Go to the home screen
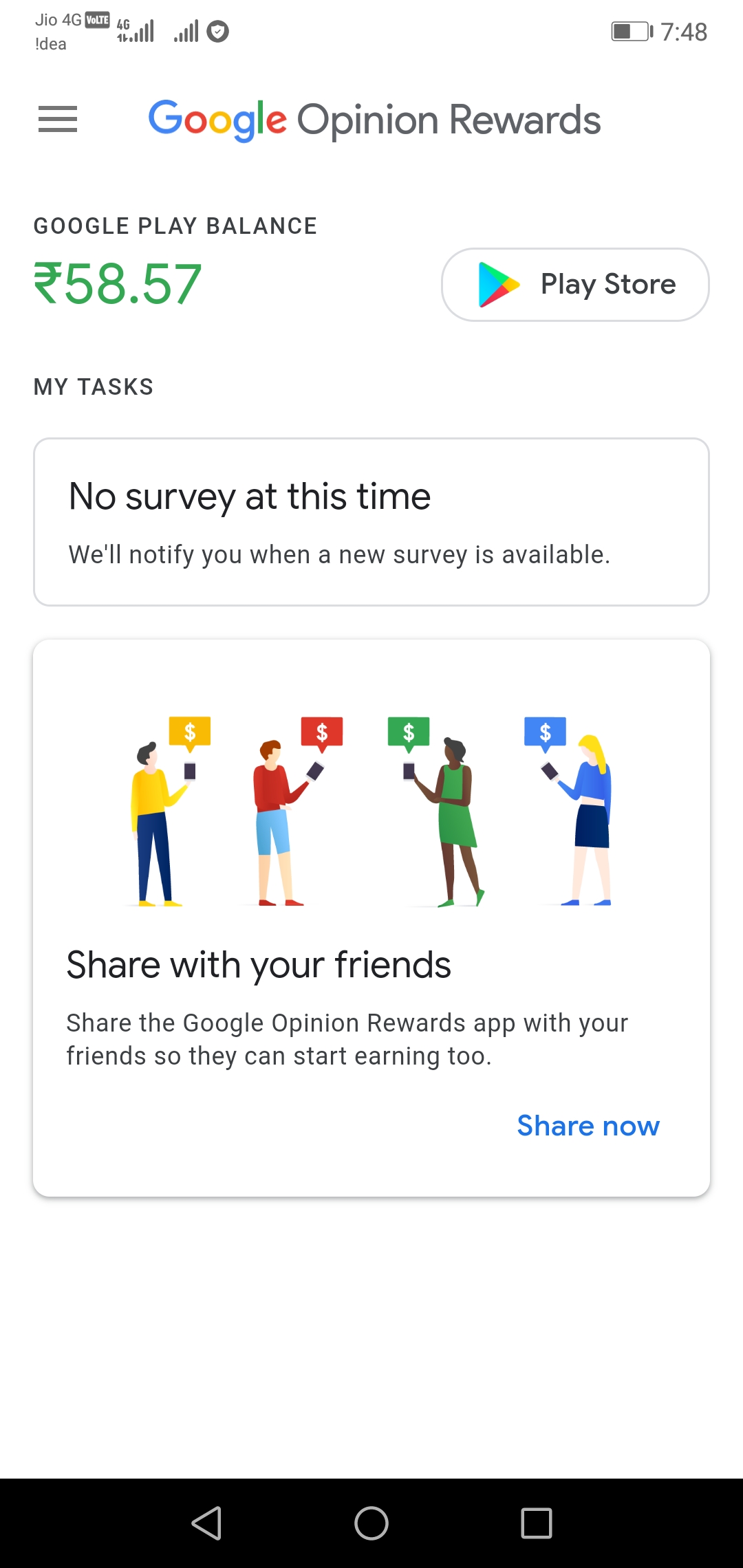The width and height of the screenshot is (743, 1568). 371,1523
